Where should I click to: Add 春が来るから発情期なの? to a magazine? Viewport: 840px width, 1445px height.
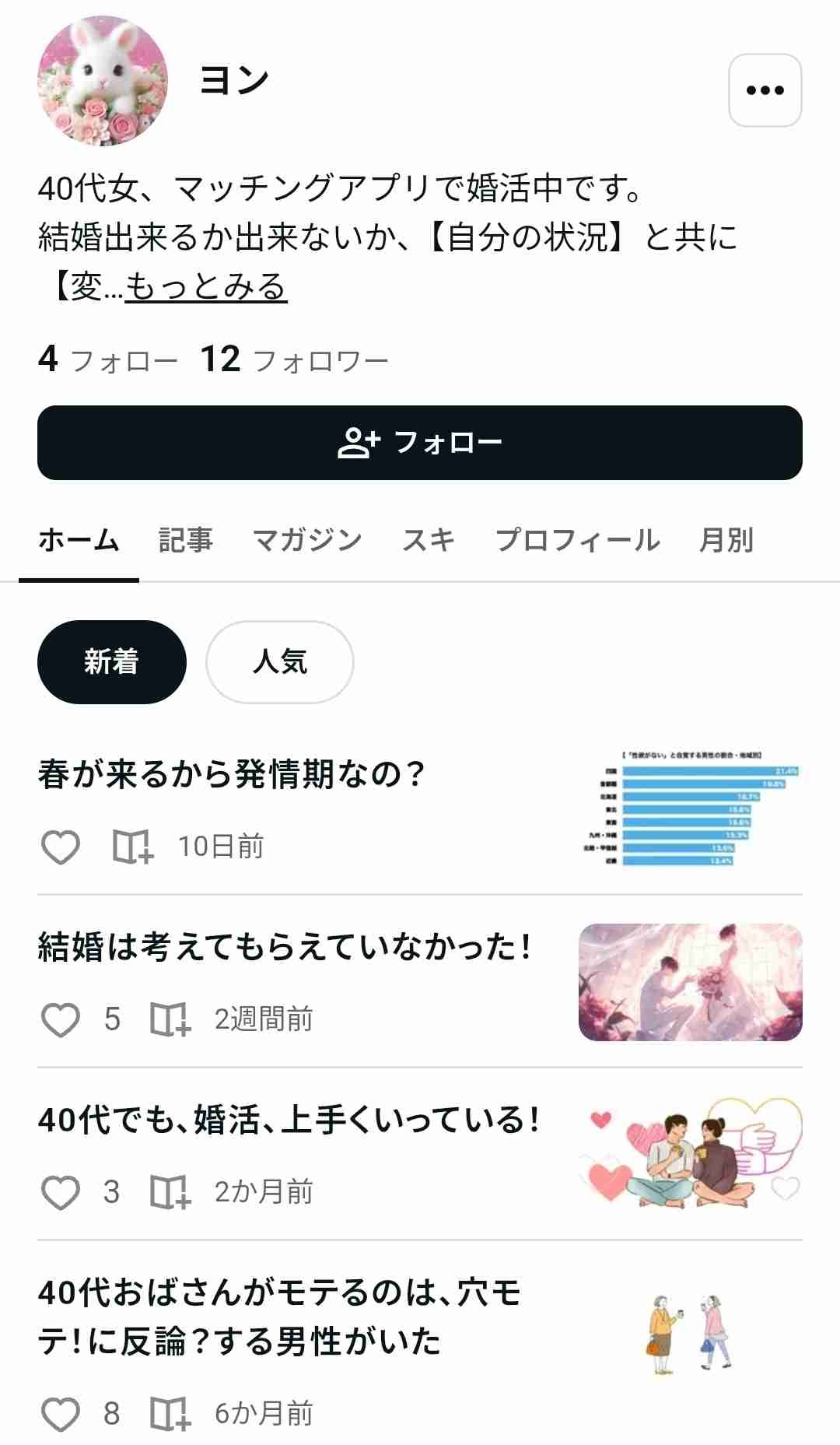133,847
